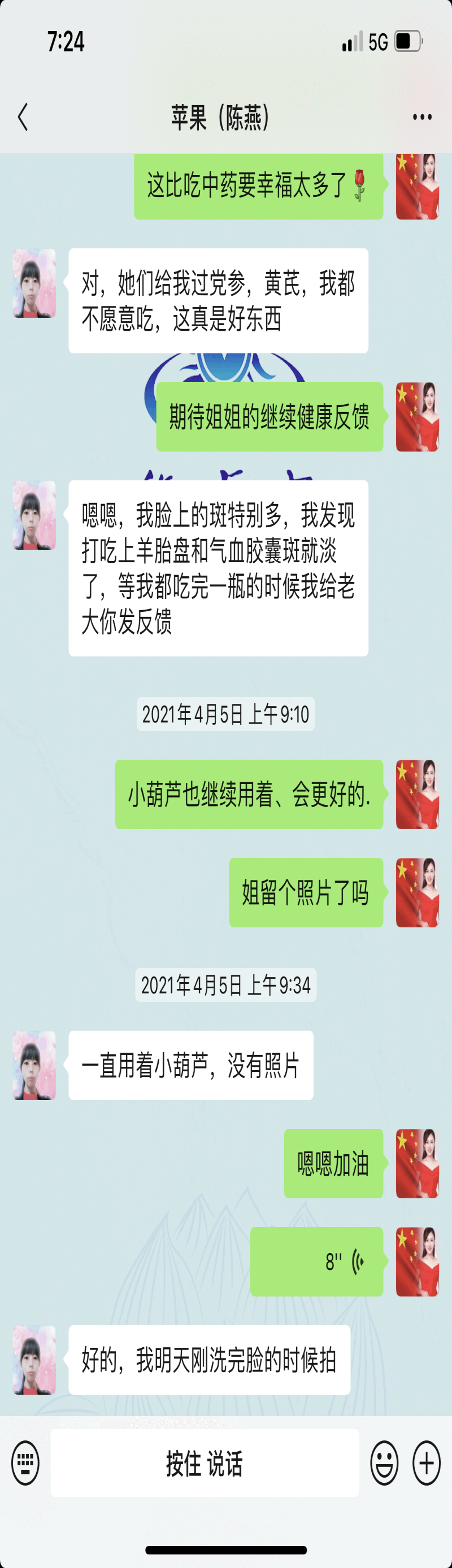This screenshot has height=1568, width=452.
Task: Open contact avatar beside 一直用着小葫芦 message
Action: [34, 1065]
